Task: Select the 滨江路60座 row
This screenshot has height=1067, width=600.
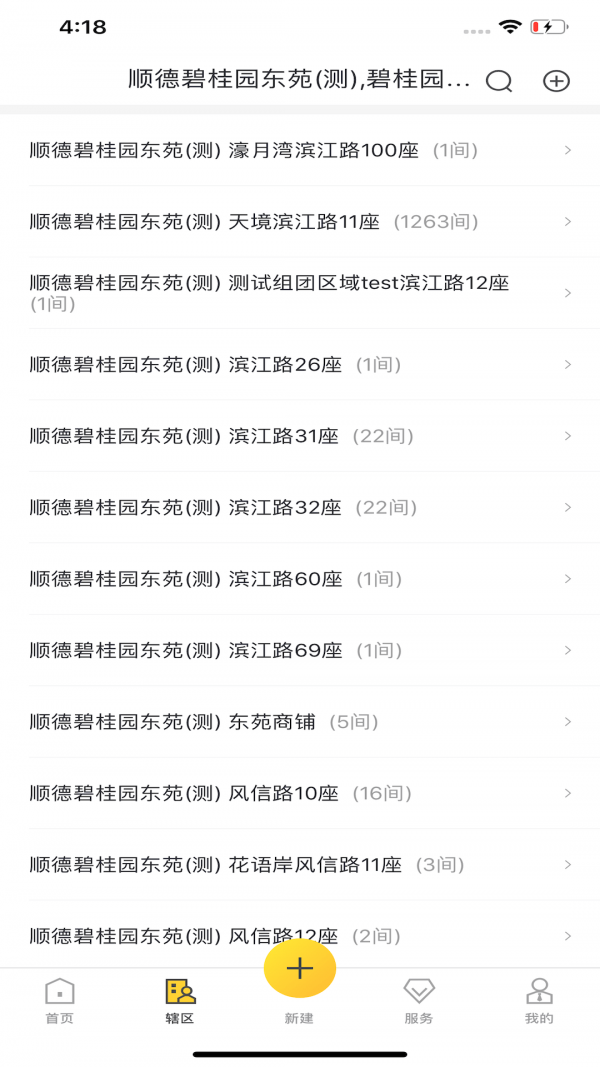Action: (300, 579)
